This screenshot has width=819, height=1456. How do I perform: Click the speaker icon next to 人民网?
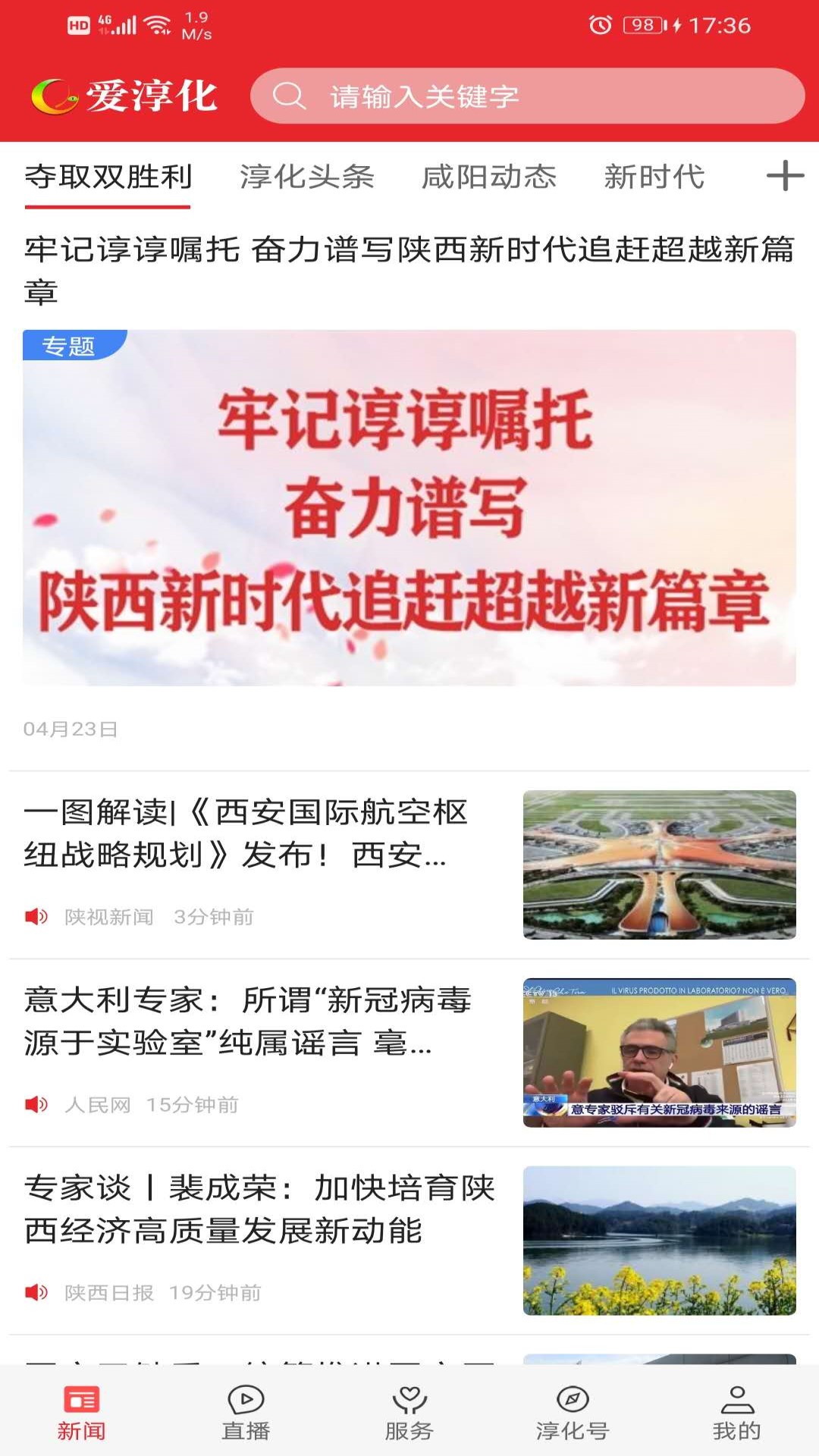(36, 1105)
